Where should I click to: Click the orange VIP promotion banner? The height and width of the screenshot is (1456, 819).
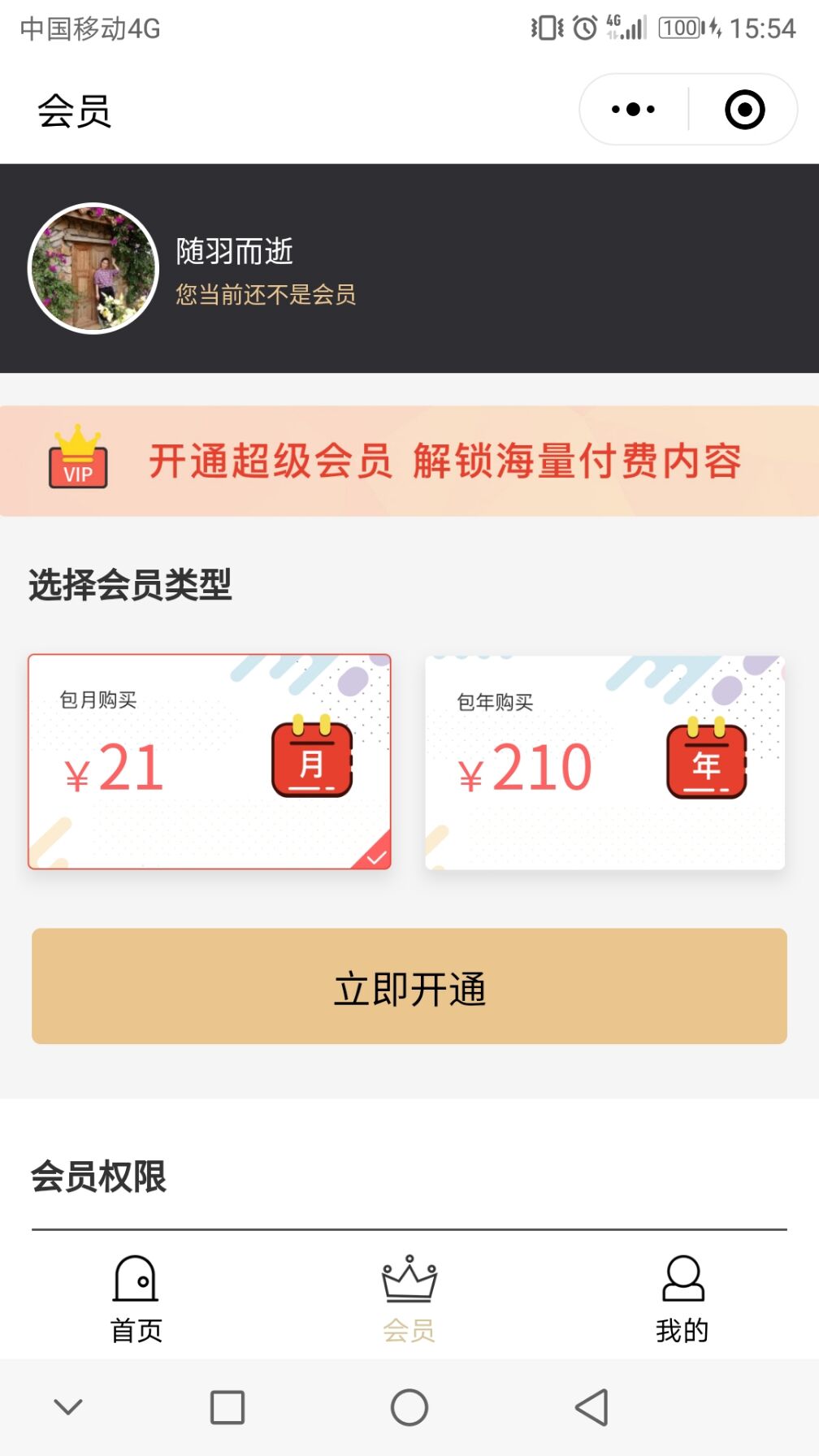[x=409, y=460]
